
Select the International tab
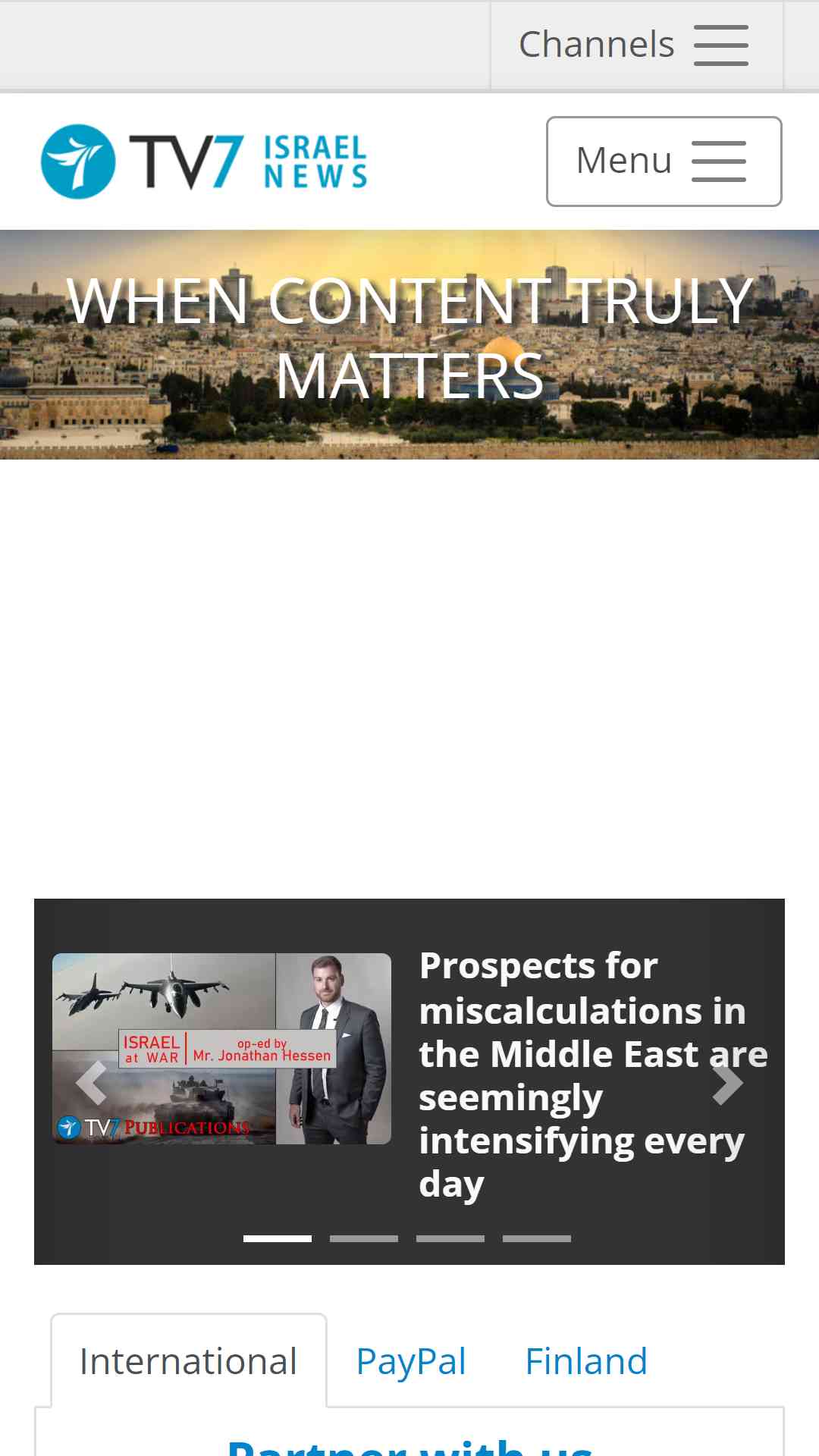[189, 1361]
